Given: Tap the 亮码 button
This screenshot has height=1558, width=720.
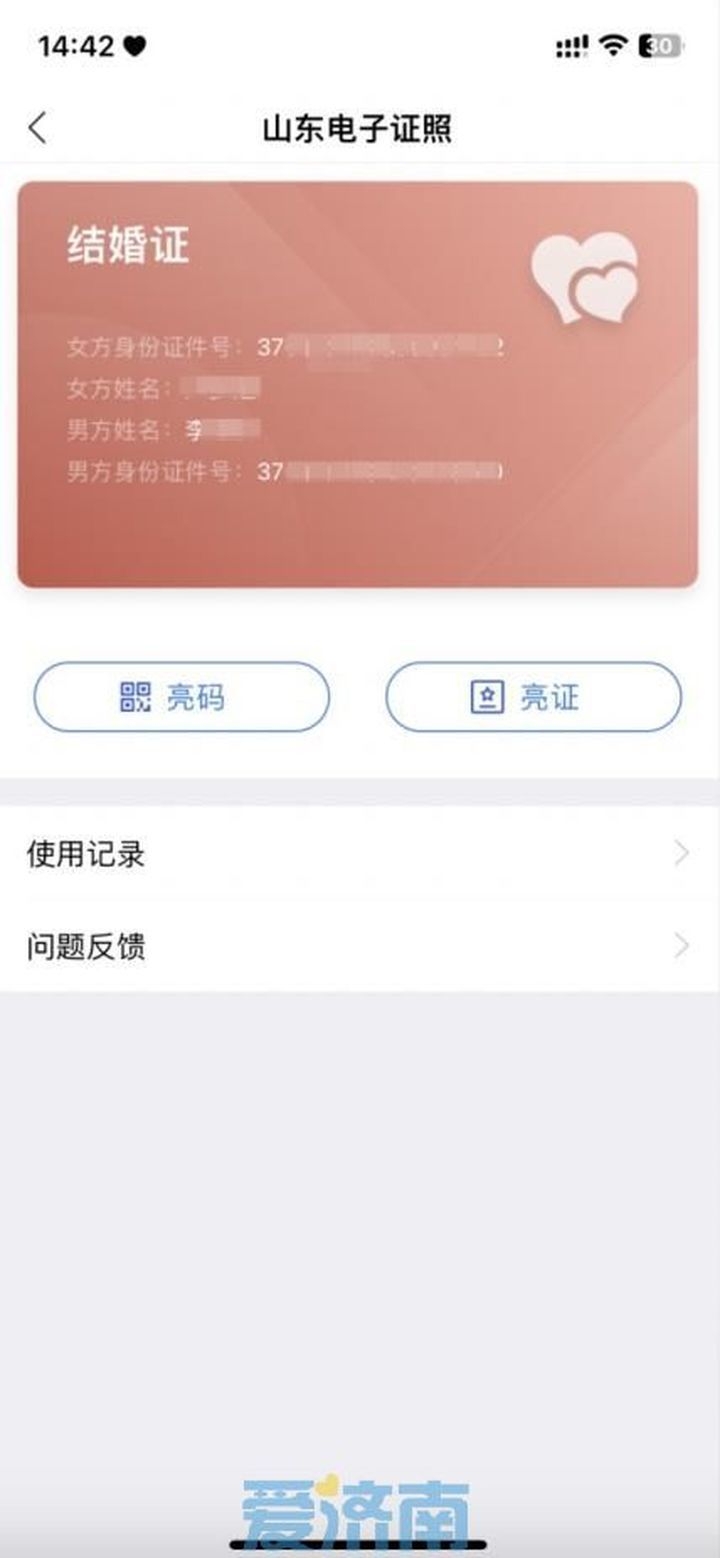Looking at the screenshot, I should [181, 697].
